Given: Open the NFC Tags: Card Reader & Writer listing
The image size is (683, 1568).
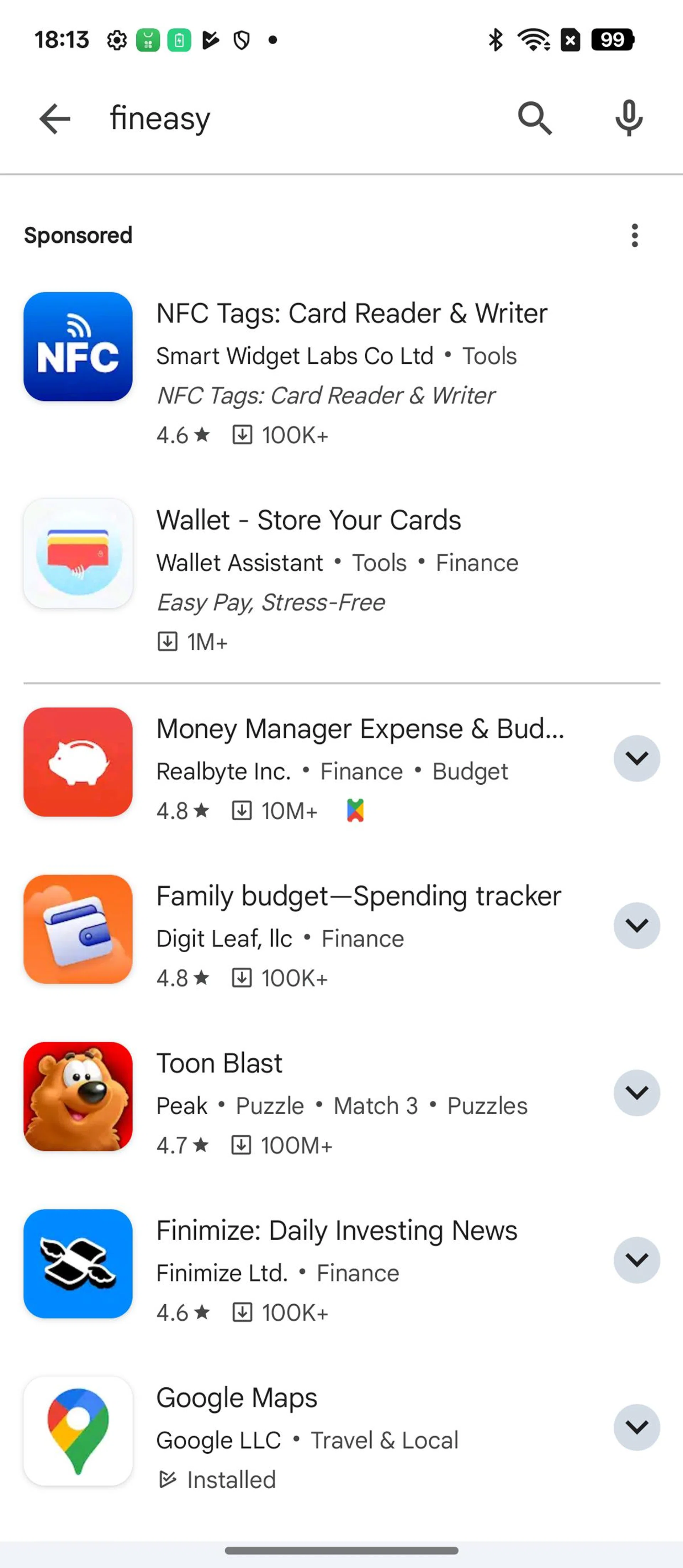Looking at the screenshot, I should [x=351, y=313].
